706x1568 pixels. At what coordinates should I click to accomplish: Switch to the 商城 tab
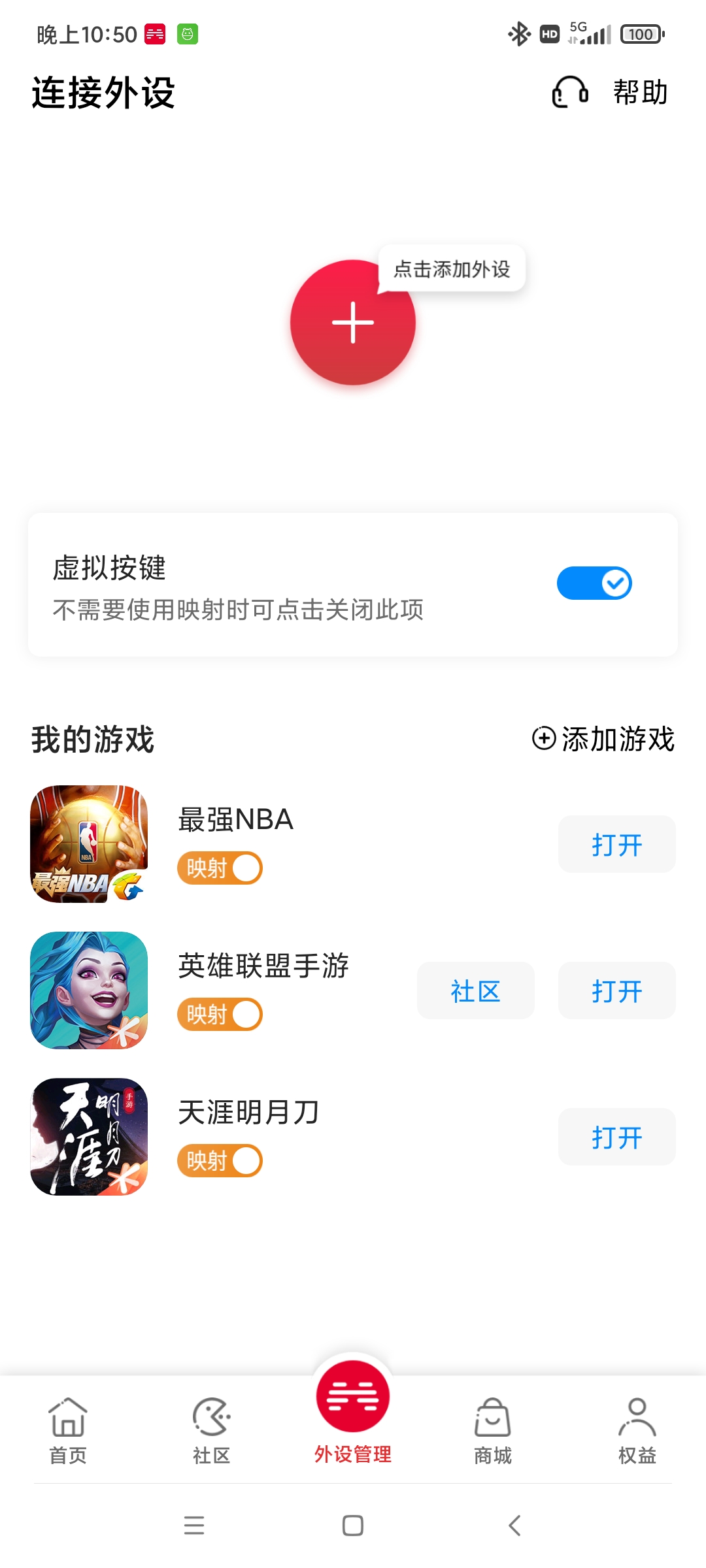click(x=493, y=1431)
